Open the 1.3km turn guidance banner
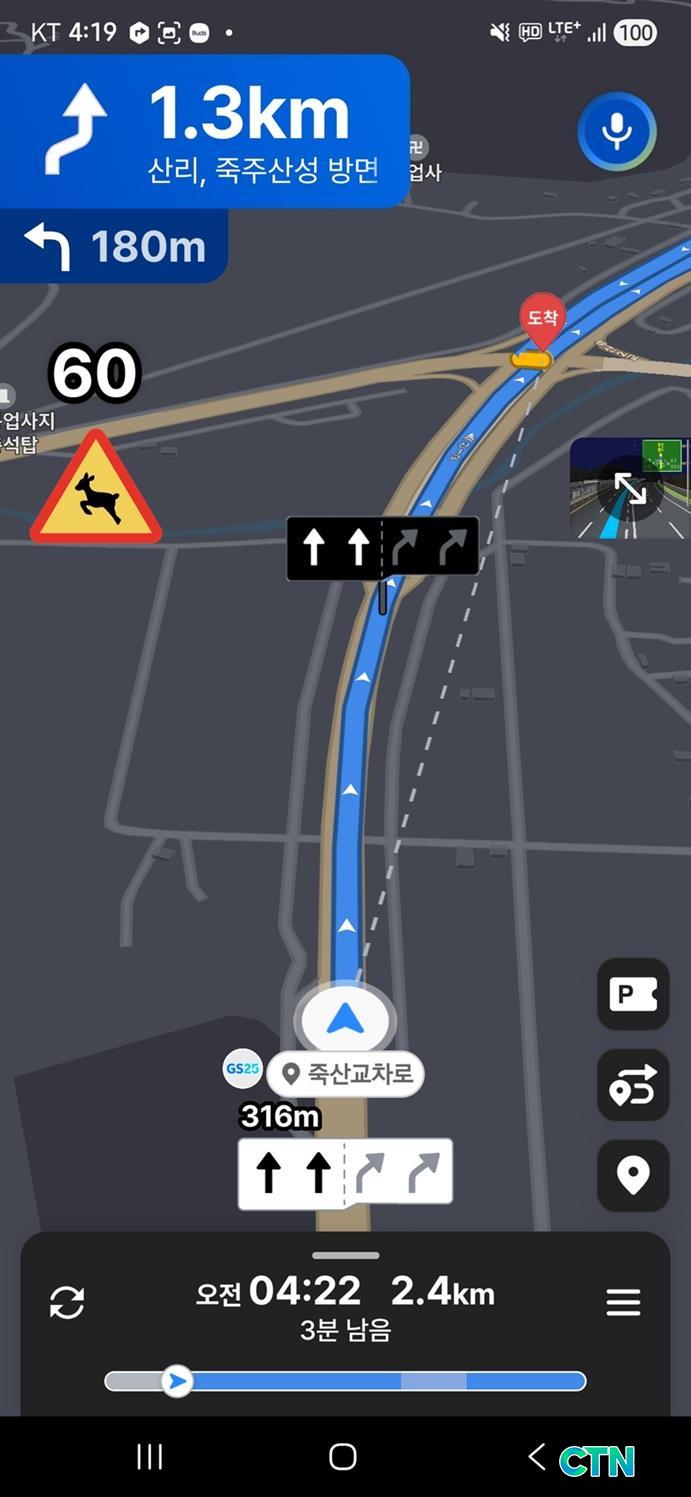The height and width of the screenshot is (1497, 691). coord(205,131)
